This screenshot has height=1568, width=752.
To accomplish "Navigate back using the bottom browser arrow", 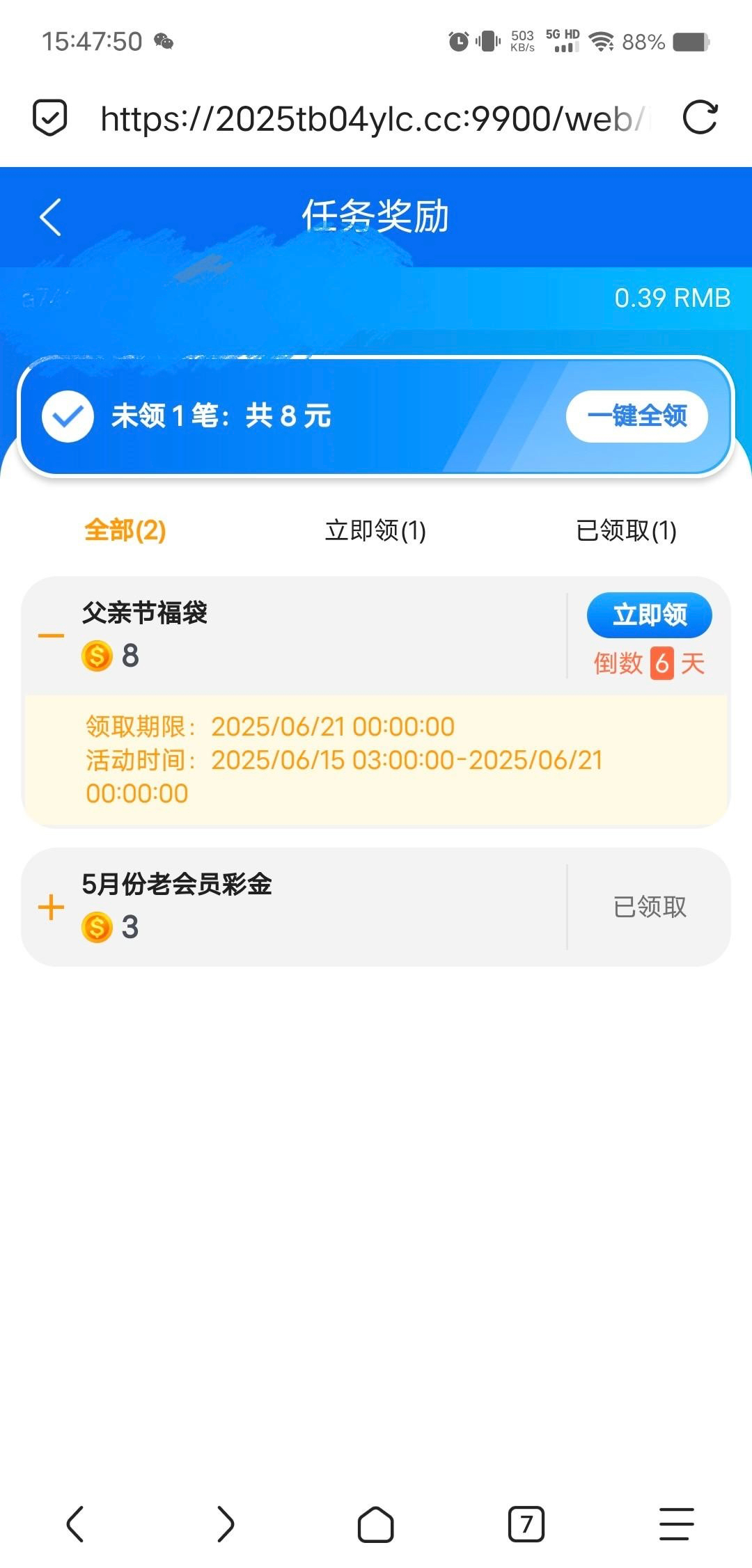I will click(x=75, y=1524).
